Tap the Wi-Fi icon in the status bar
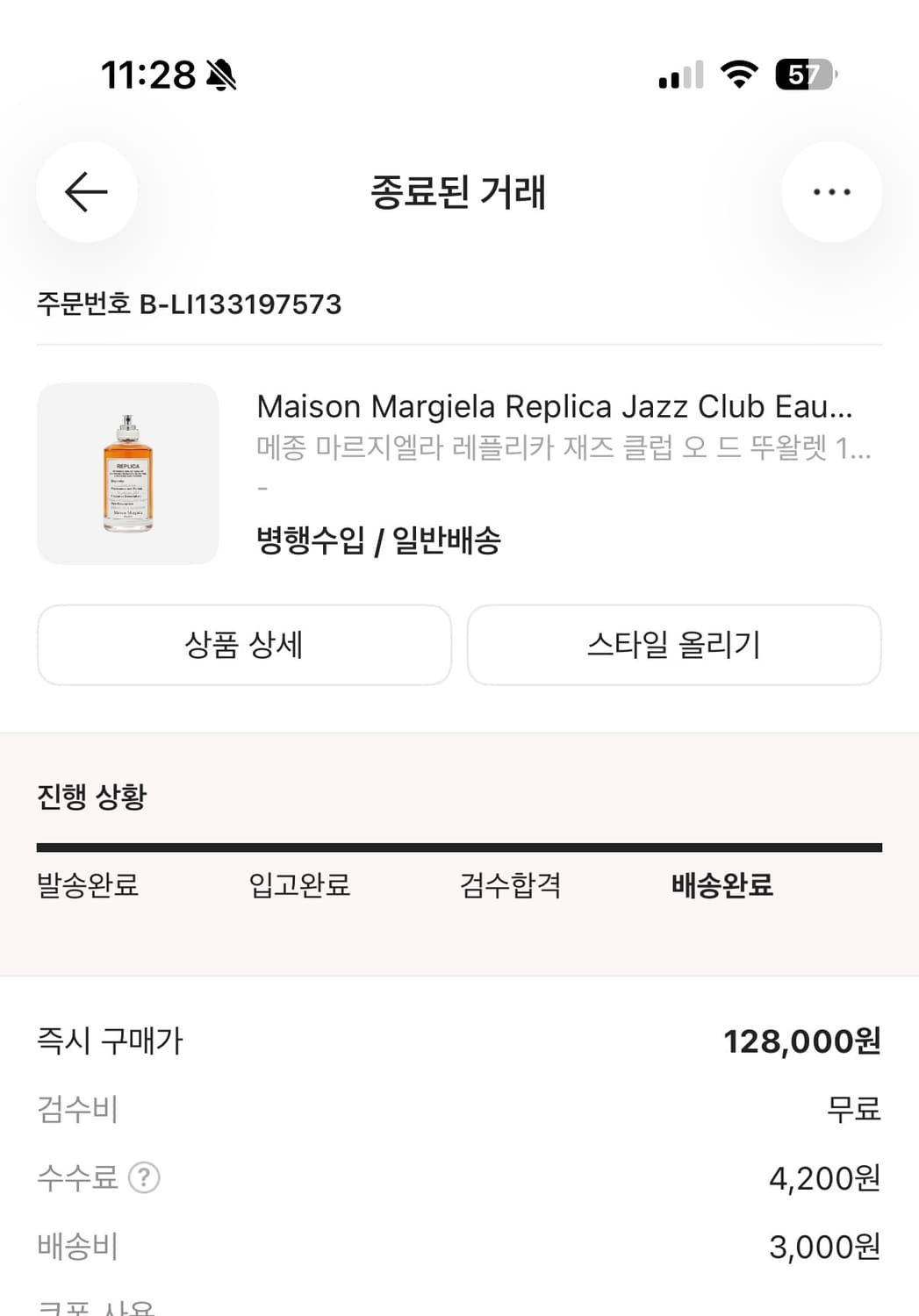This screenshot has height=1316, width=919. click(x=740, y=75)
